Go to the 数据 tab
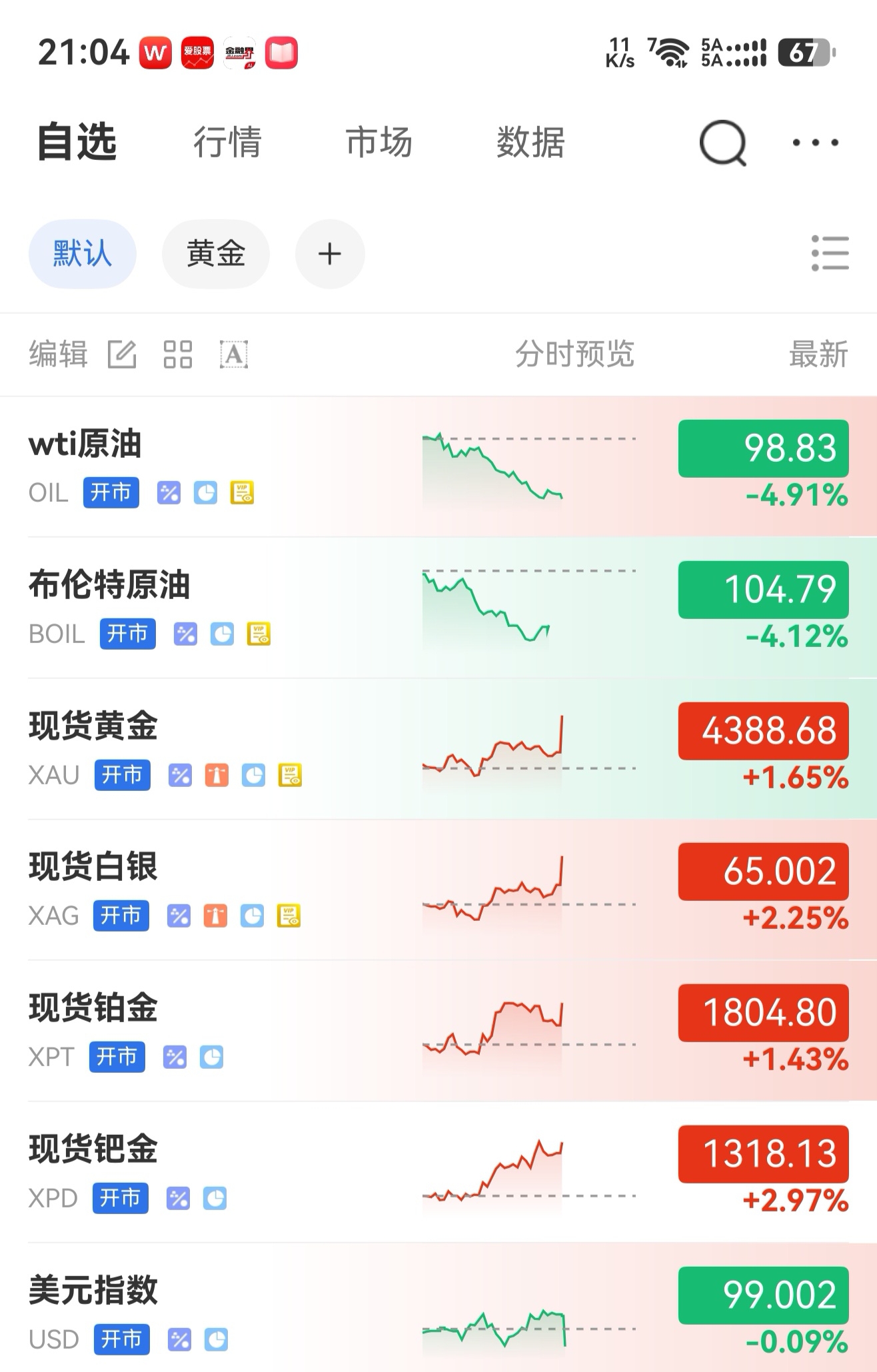The image size is (877, 1372). [530, 143]
